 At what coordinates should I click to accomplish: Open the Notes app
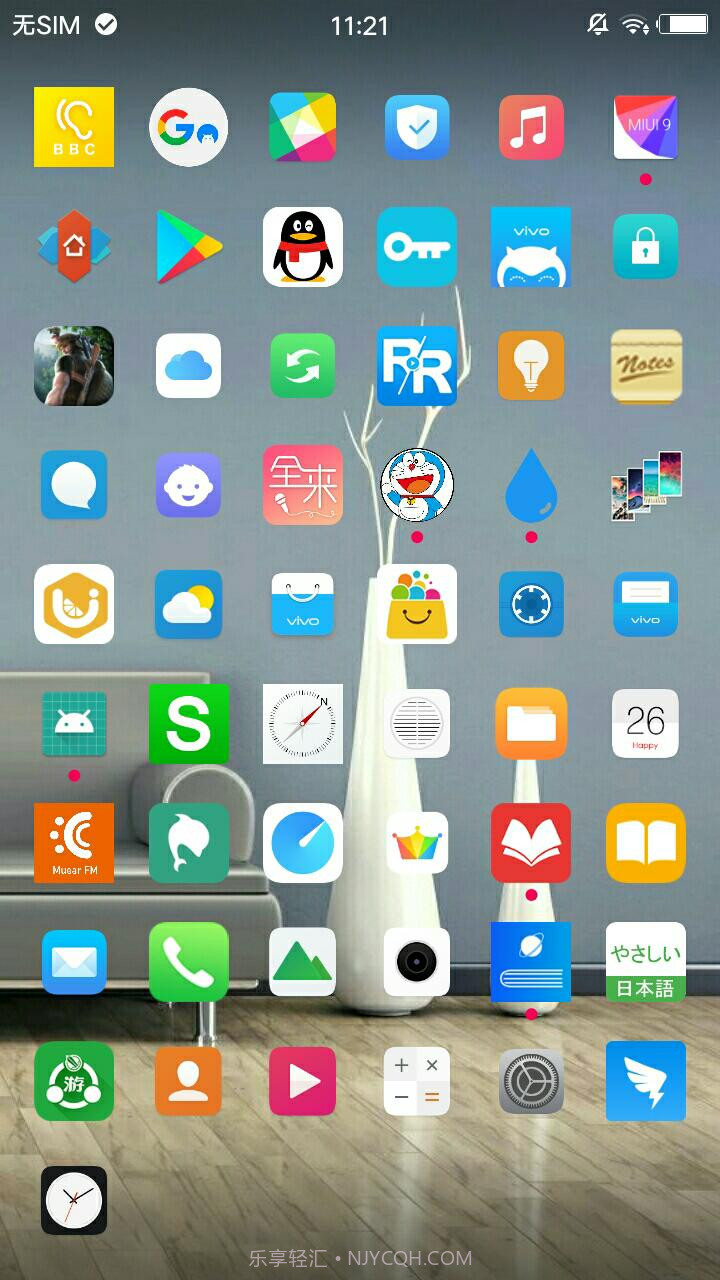click(x=646, y=366)
